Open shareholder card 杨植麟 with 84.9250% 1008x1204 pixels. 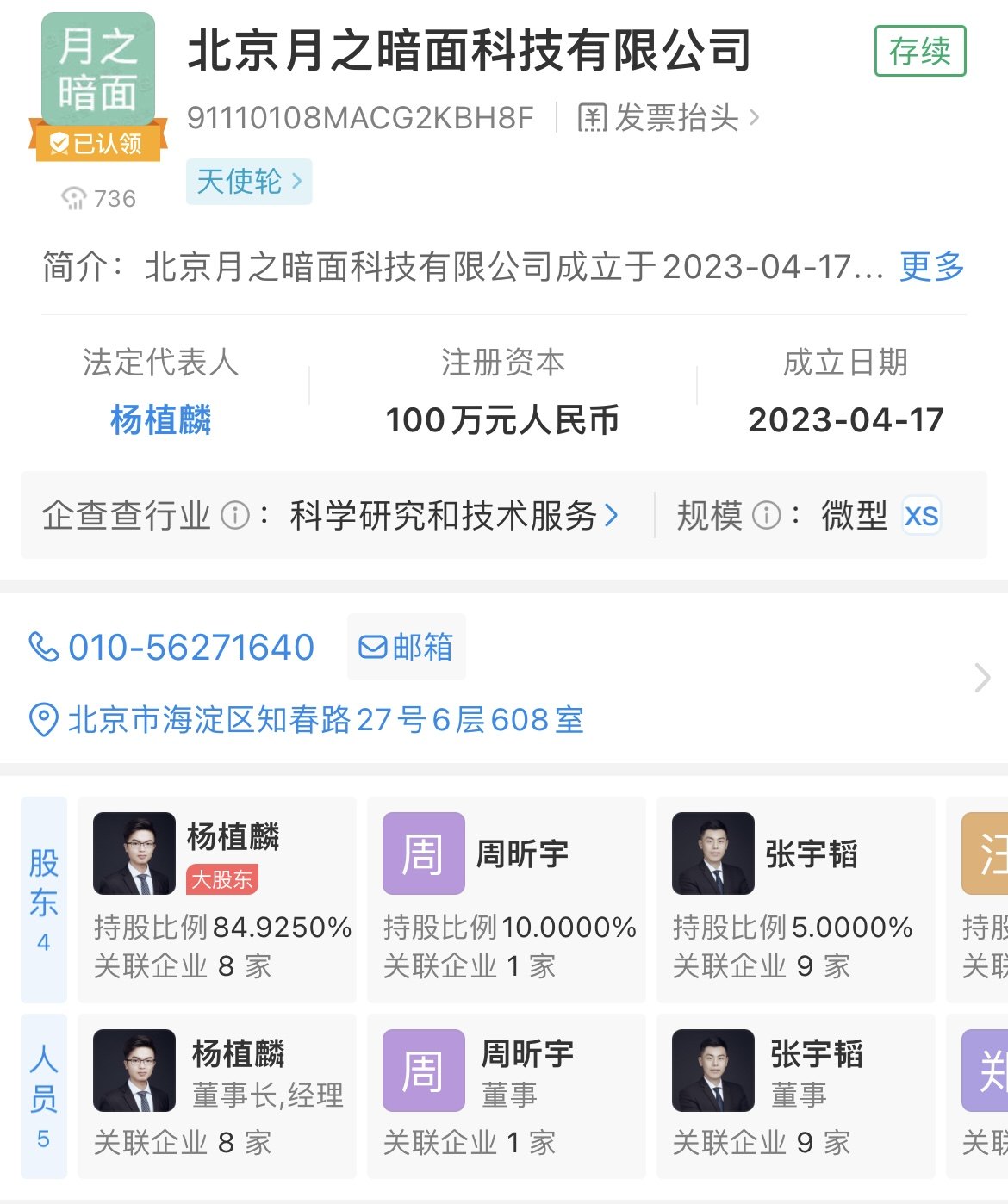(x=217, y=899)
